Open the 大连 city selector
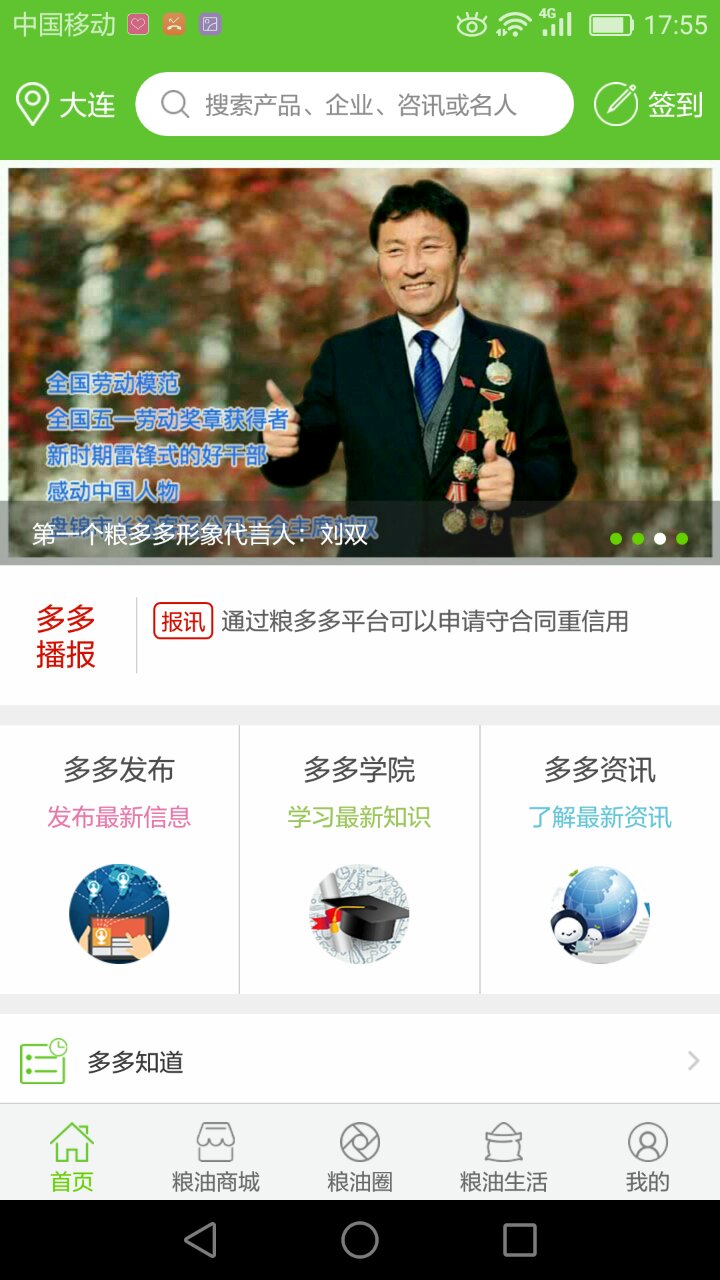 click(66, 105)
